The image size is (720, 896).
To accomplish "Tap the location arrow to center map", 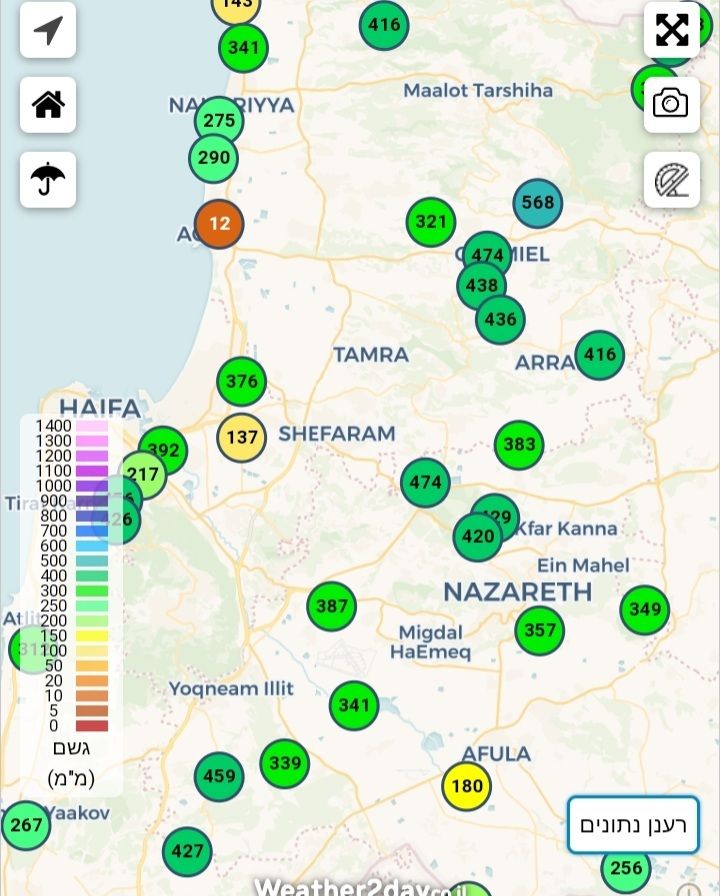I will point(48,30).
